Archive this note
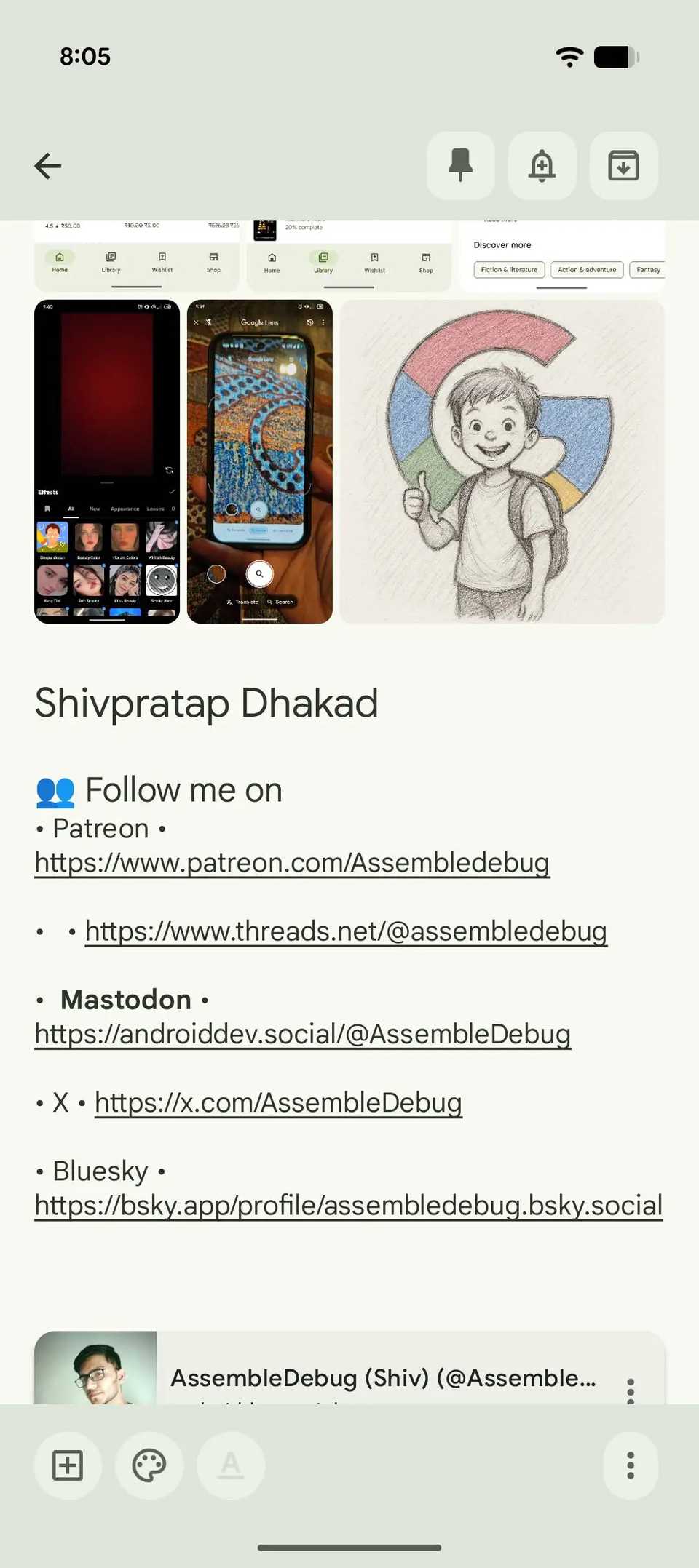 [623, 166]
